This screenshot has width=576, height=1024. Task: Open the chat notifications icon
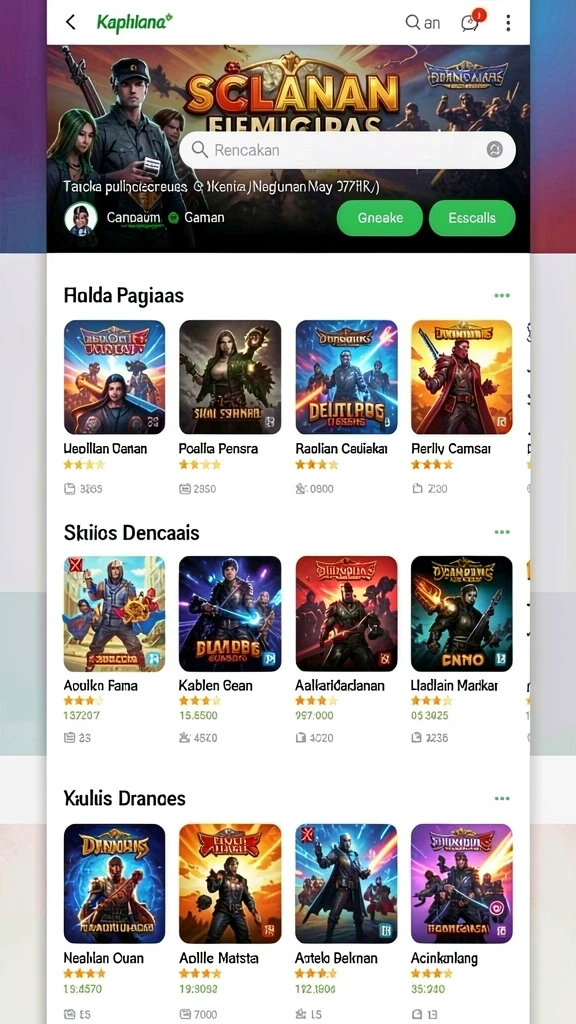[470, 22]
